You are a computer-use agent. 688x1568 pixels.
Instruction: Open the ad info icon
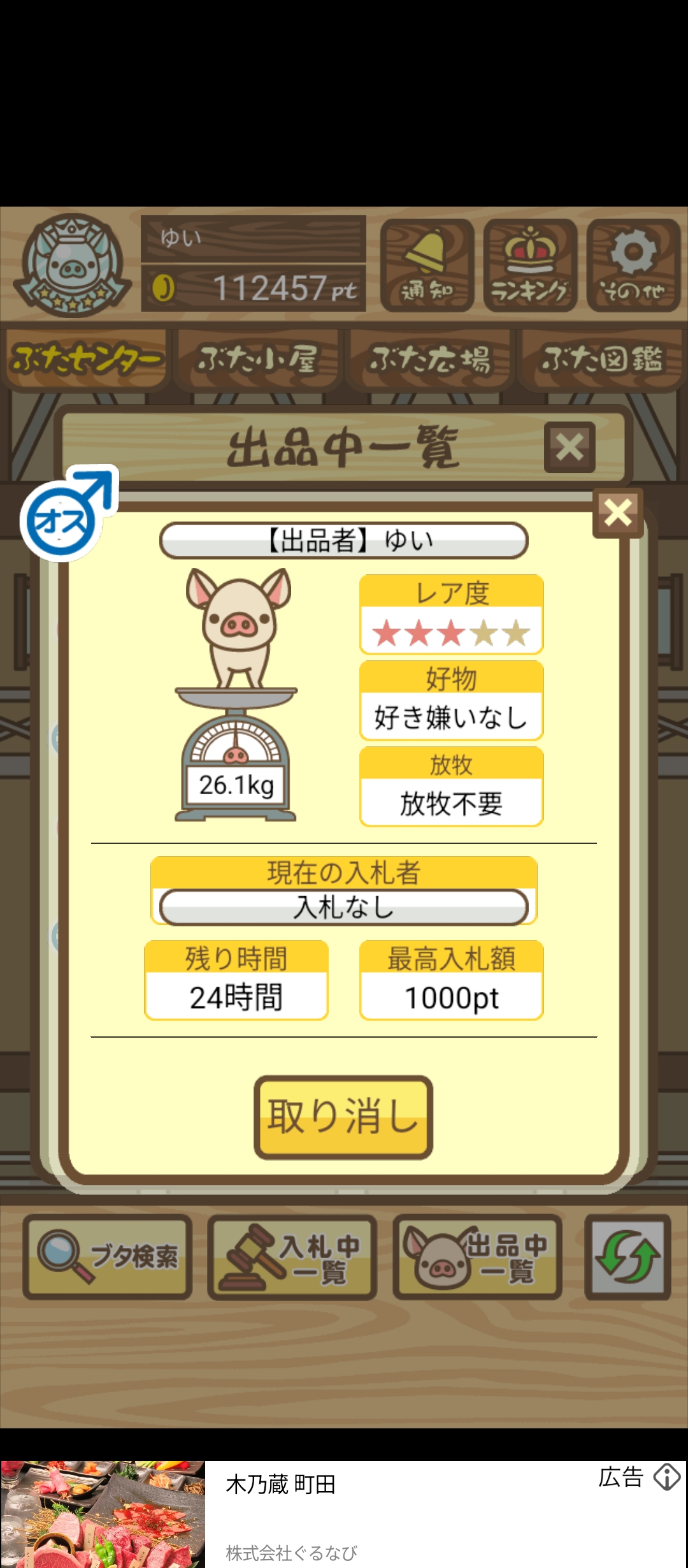666,1477
